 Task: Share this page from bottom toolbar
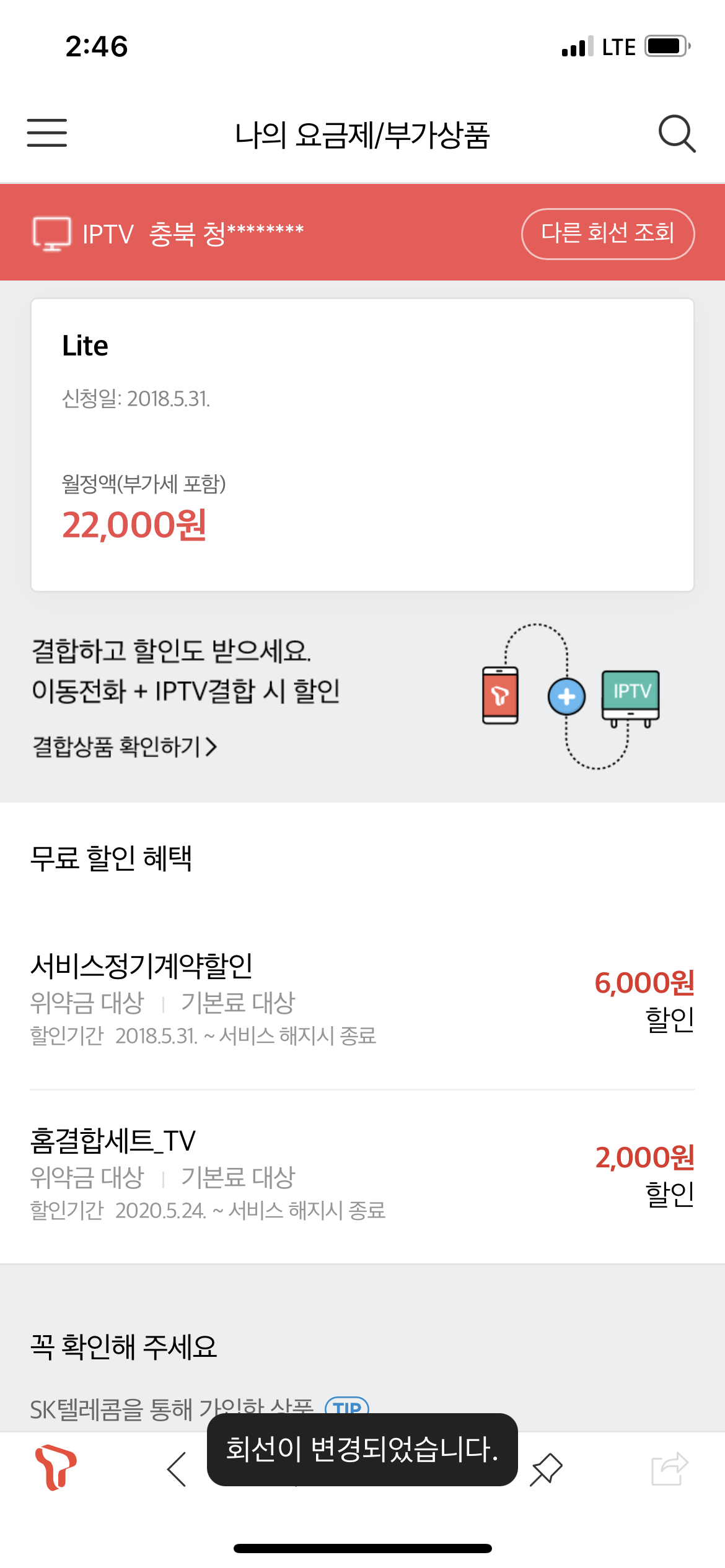click(x=670, y=1469)
